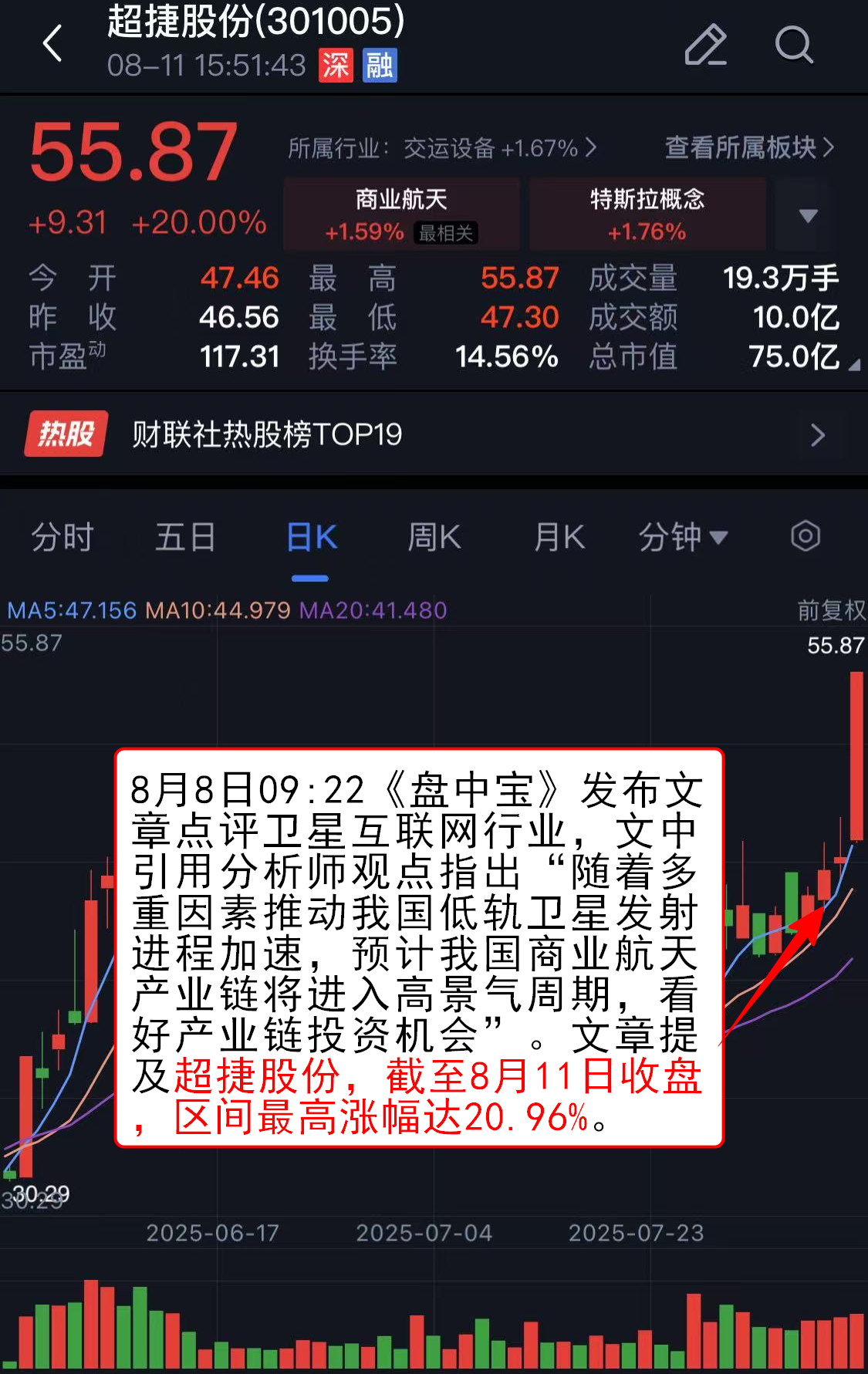Open 财联社热股榜TOP19 row
The width and height of the screenshot is (868, 1374).
click(434, 434)
